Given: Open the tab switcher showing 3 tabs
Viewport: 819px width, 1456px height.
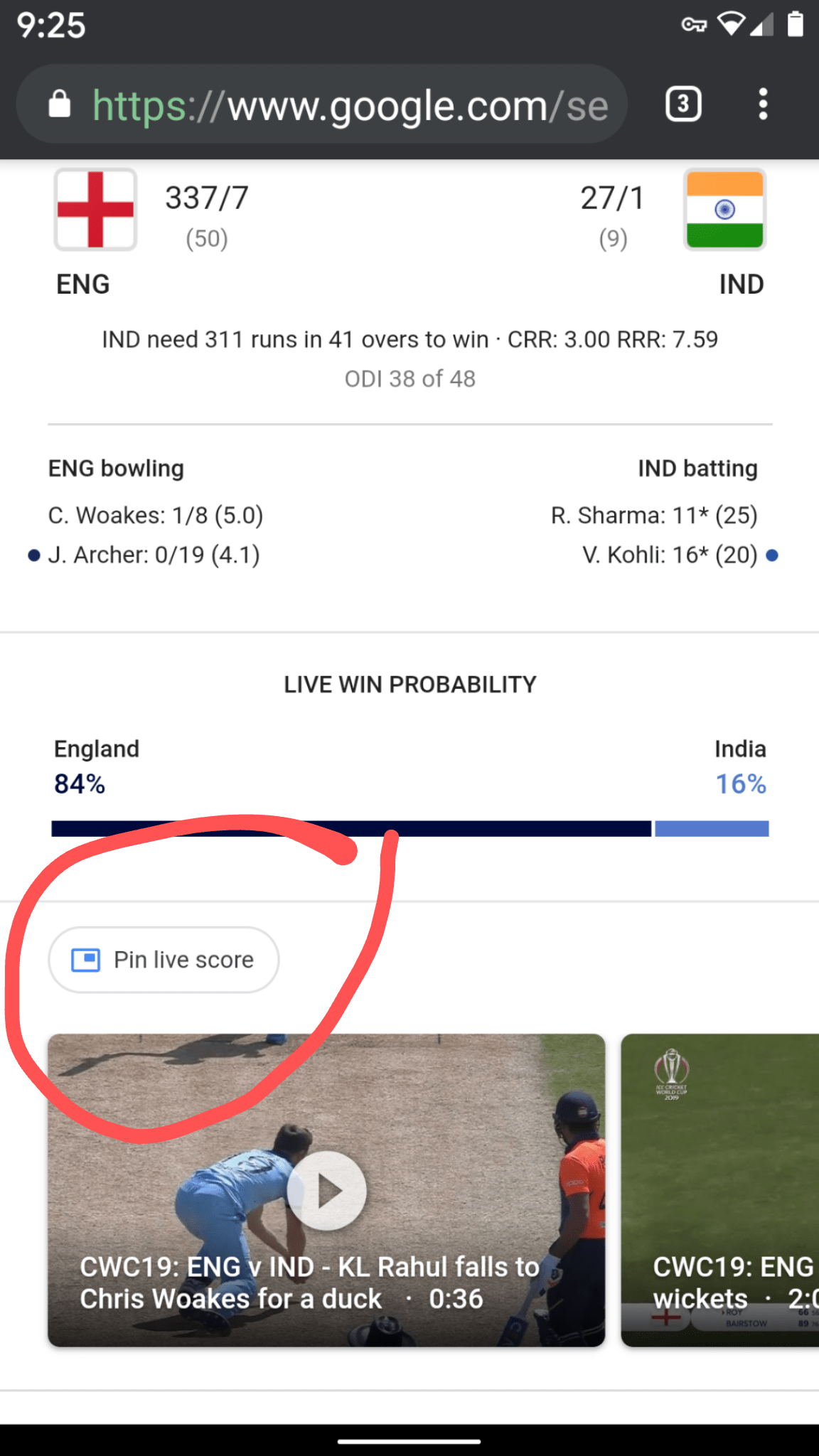Looking at the screenshot, I should point(683,105).
